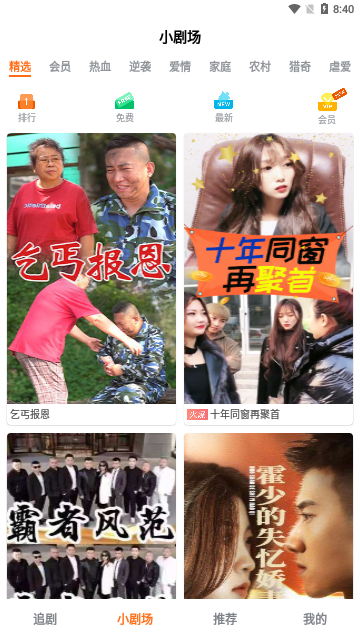
Task: Open the 乞丐报恩 drama card
Action: [x=91, y=279]
